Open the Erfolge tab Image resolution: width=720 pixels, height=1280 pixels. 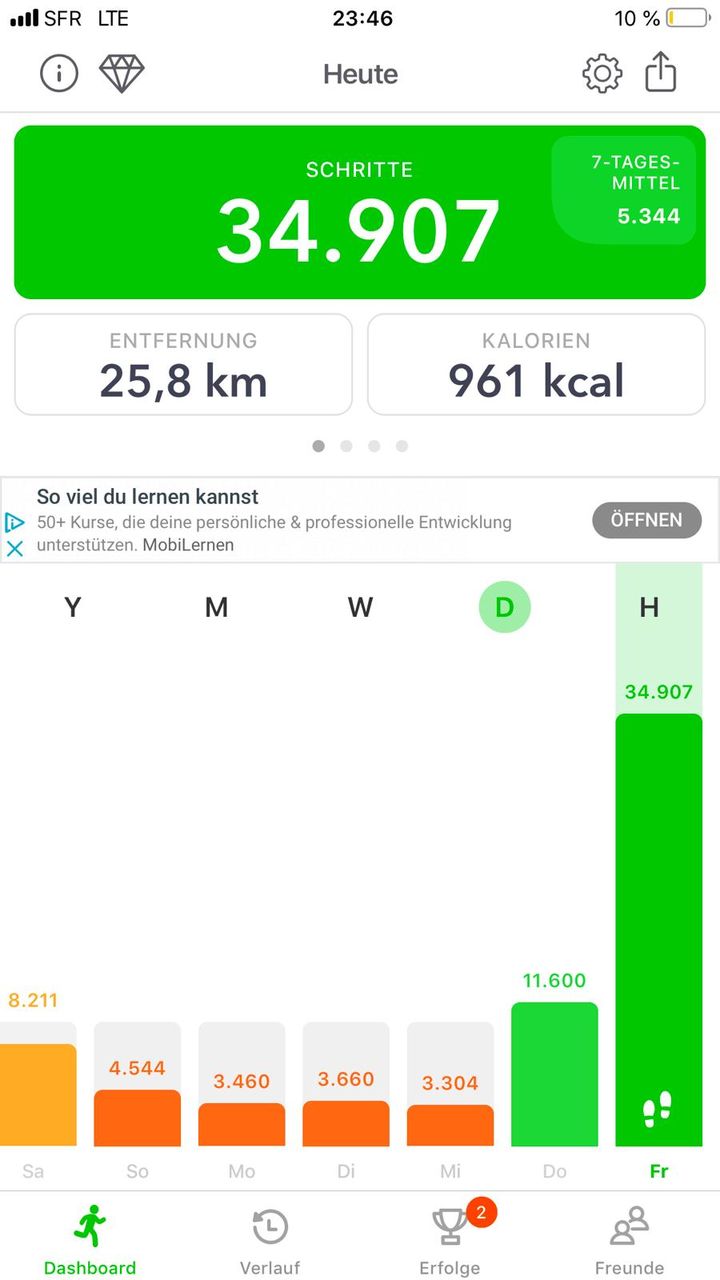click(450, 1240)
